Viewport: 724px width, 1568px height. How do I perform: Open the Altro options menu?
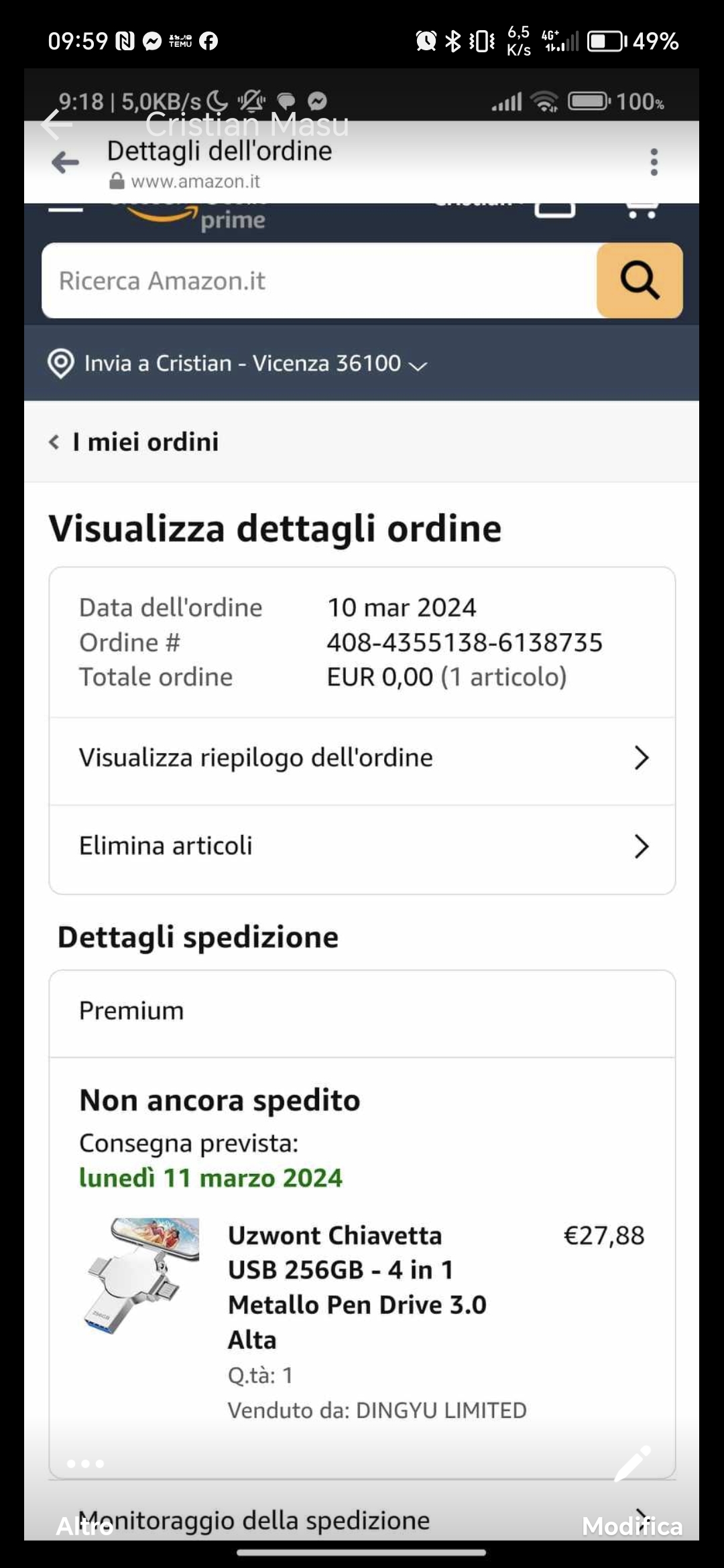pyautogui.click(x=85, y=1496)
